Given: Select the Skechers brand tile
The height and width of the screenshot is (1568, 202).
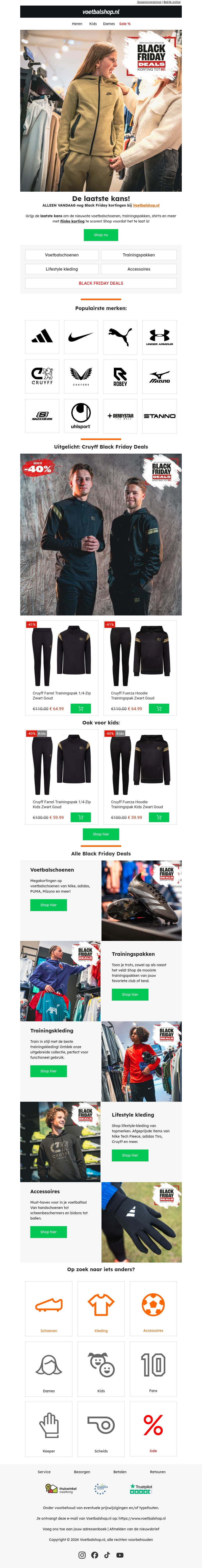Looking at the screenshot, I should point(42,416).
